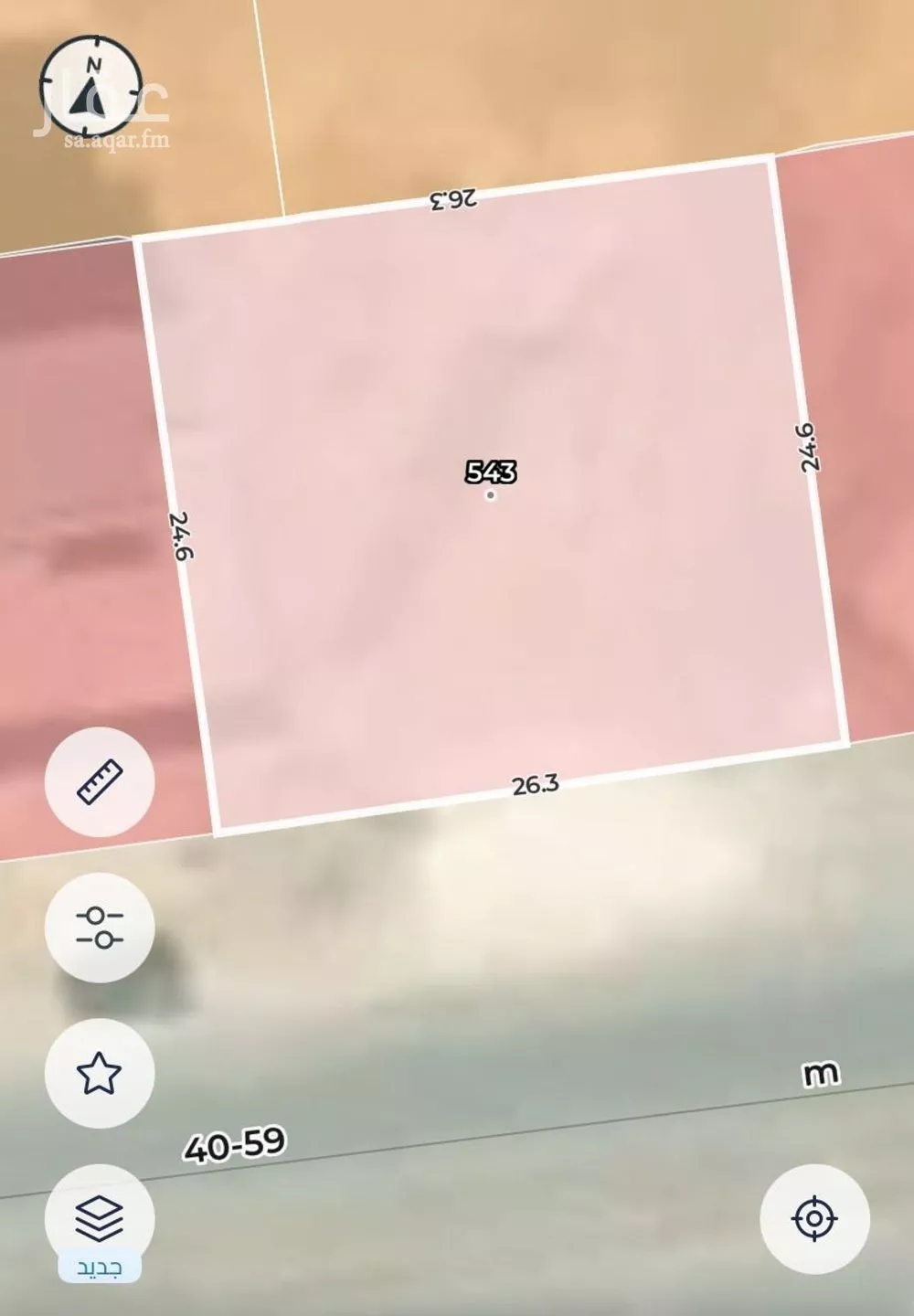
Task: Open favorites with the star button
Action: [x=100, y=1073]
